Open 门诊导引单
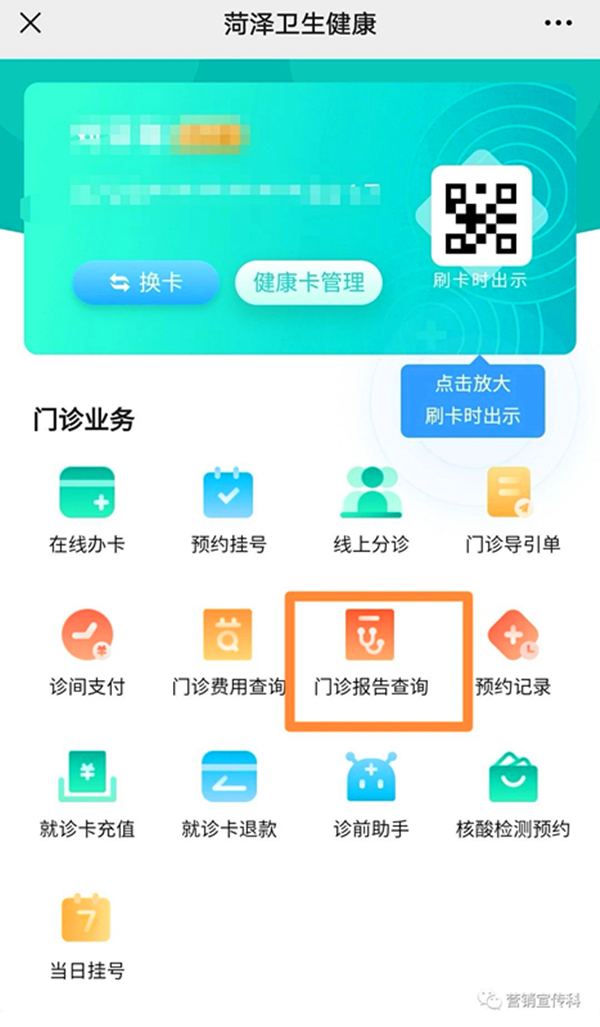This screenshot has height=1027, width=600. click(x=513, y=510)
